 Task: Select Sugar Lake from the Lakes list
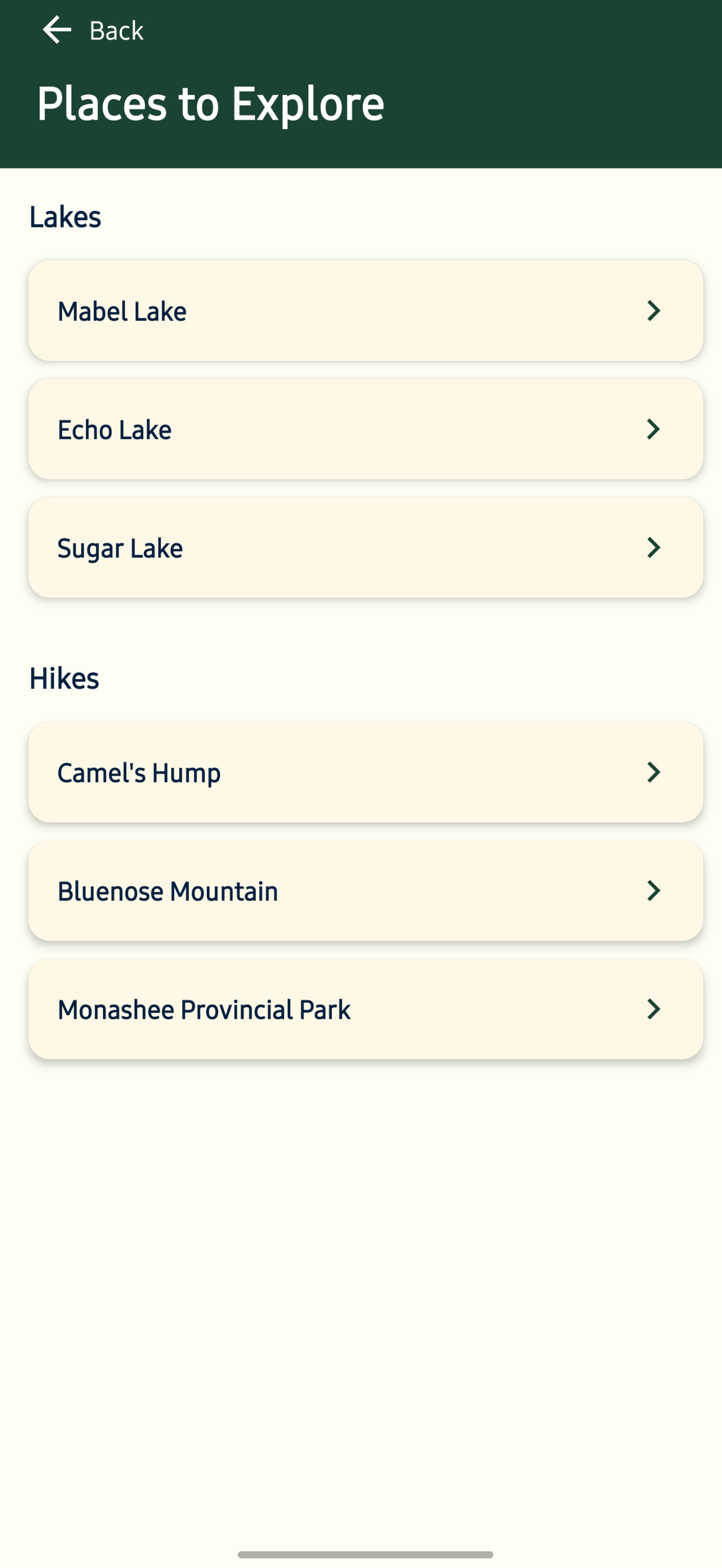coord(366,547)
